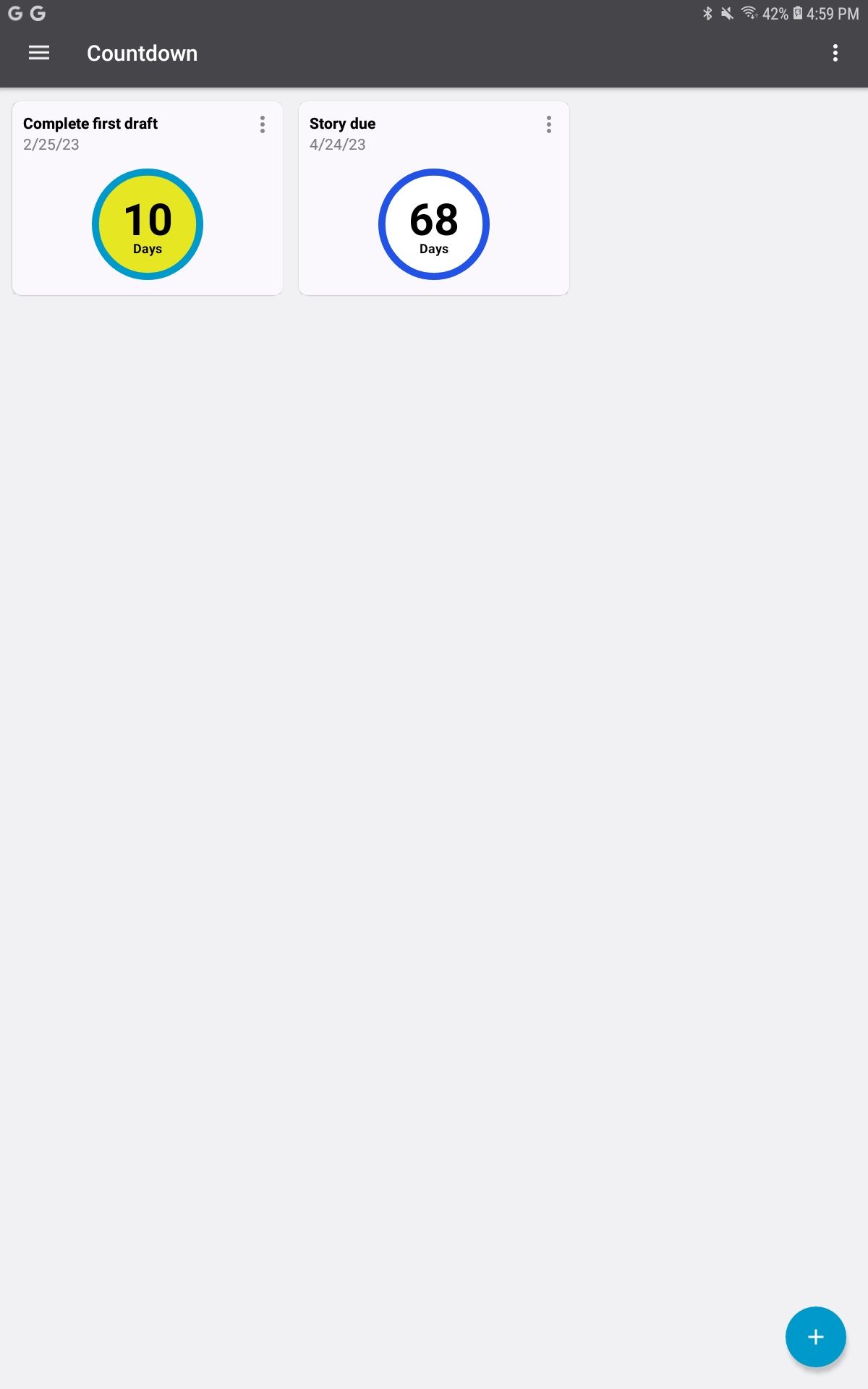Open options for Story due
Image resolution: width=868 pixels, height=1389 pixels.
[x=549, y=124]
